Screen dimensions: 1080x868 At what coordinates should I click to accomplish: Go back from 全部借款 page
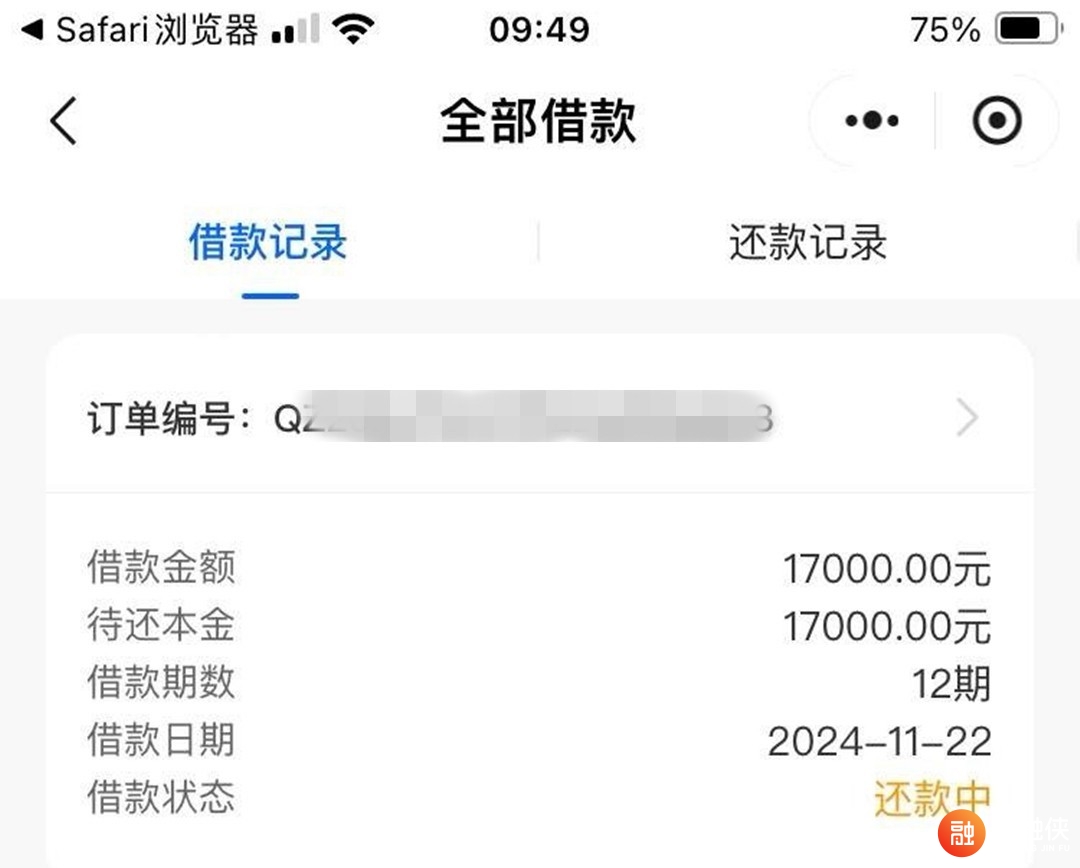(63, 122)
